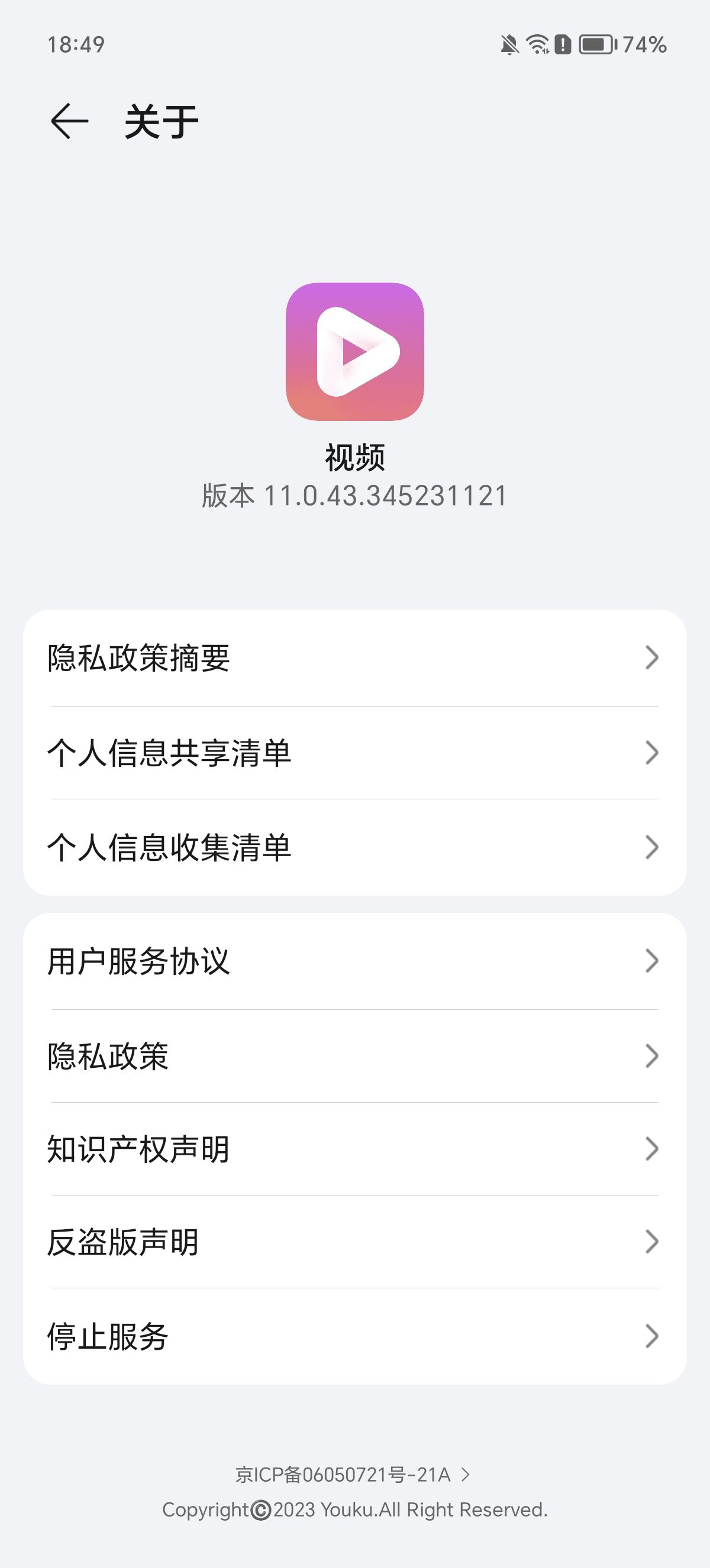Tap the version number text
The width and height of the screenshot is (710, 1568).
355,495
